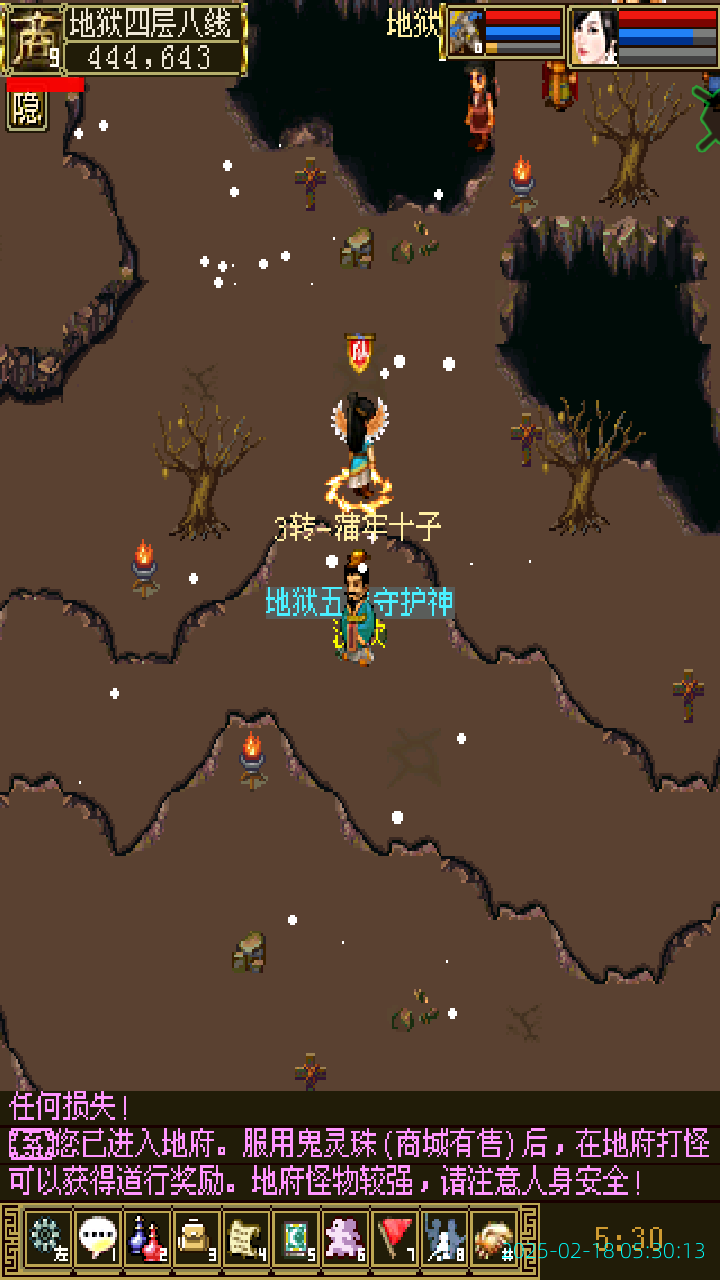Open the chat bubble shortcut
Screen dimensions: 720x1280
tap(98, 1238)
